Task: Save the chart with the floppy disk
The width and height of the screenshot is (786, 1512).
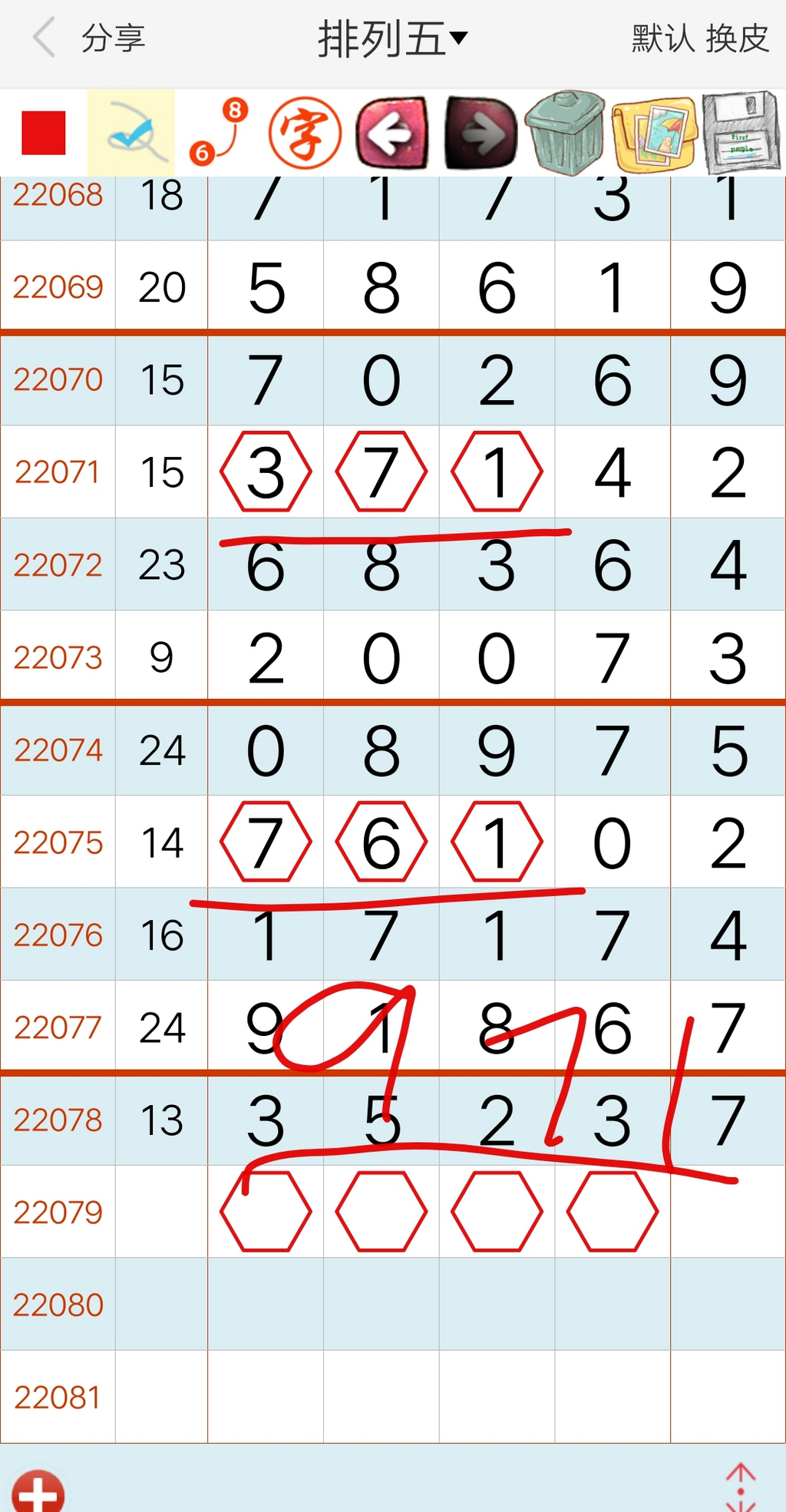Action: tap(741, 133)
